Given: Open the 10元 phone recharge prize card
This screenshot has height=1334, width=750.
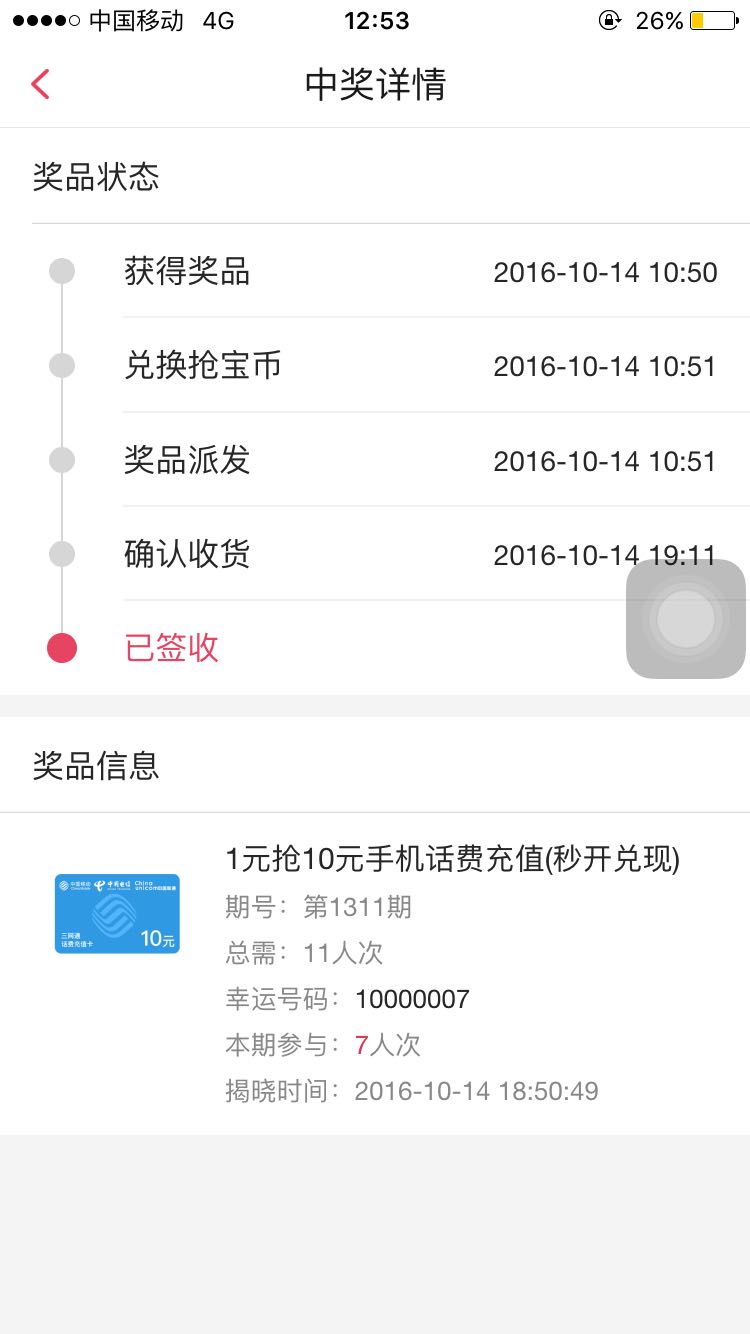Looking at the screenshot, I should click(x=117, y=913).
